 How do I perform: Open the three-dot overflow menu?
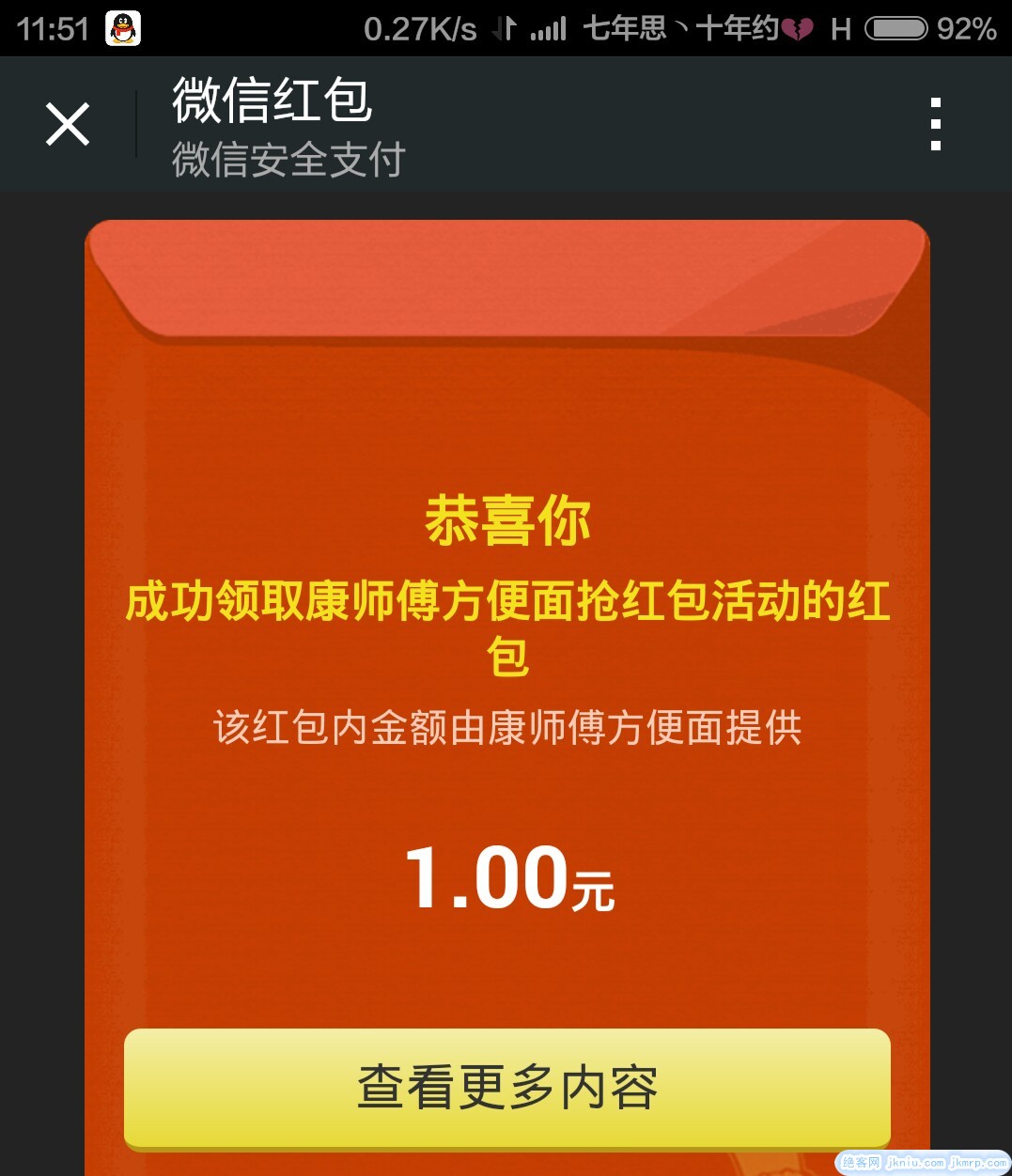point(935,124)
